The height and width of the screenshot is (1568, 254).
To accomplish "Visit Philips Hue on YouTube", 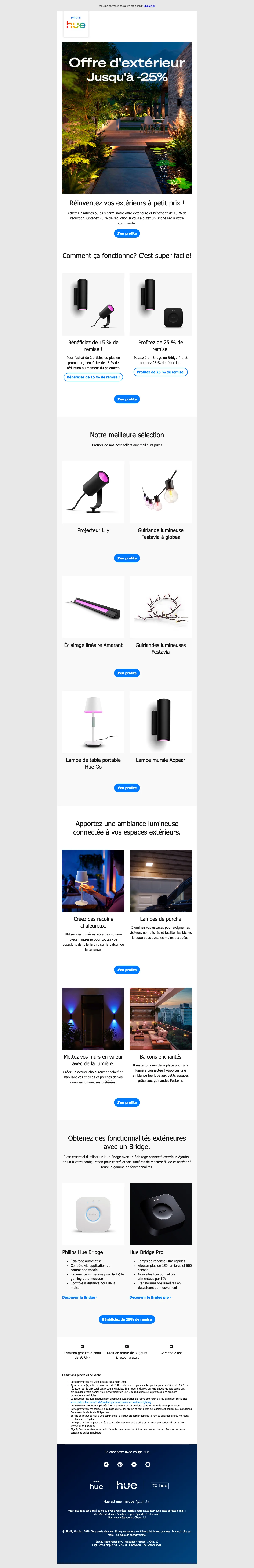I will coord(148,1465).
